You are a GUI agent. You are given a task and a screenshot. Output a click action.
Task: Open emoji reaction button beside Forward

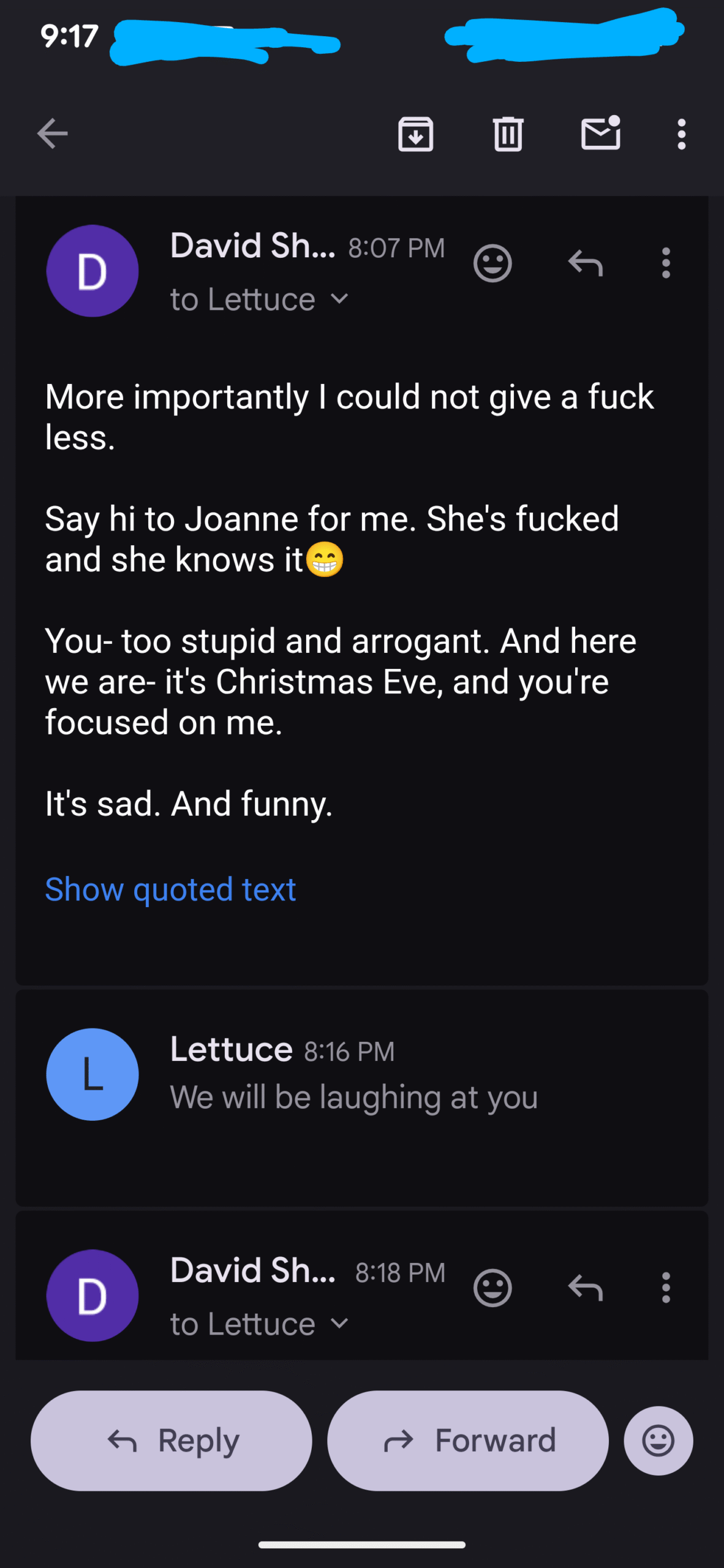658,1441
